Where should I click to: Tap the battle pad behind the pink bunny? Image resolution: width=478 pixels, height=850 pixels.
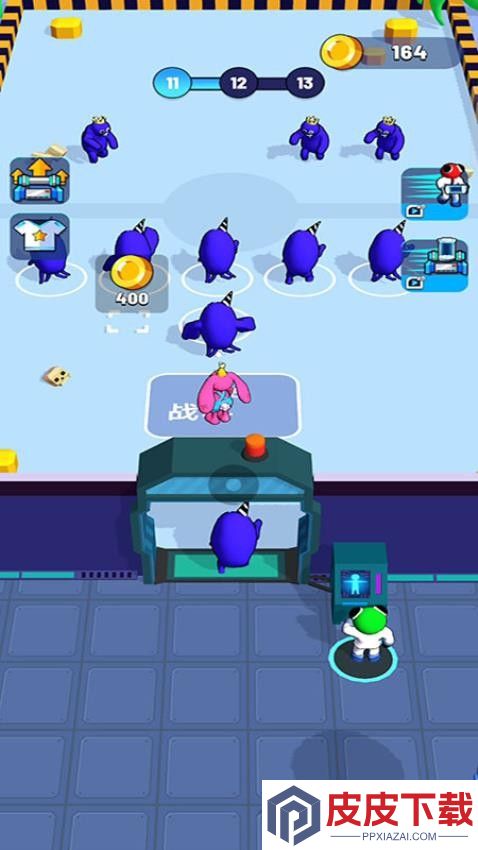(x=224, y=405)
